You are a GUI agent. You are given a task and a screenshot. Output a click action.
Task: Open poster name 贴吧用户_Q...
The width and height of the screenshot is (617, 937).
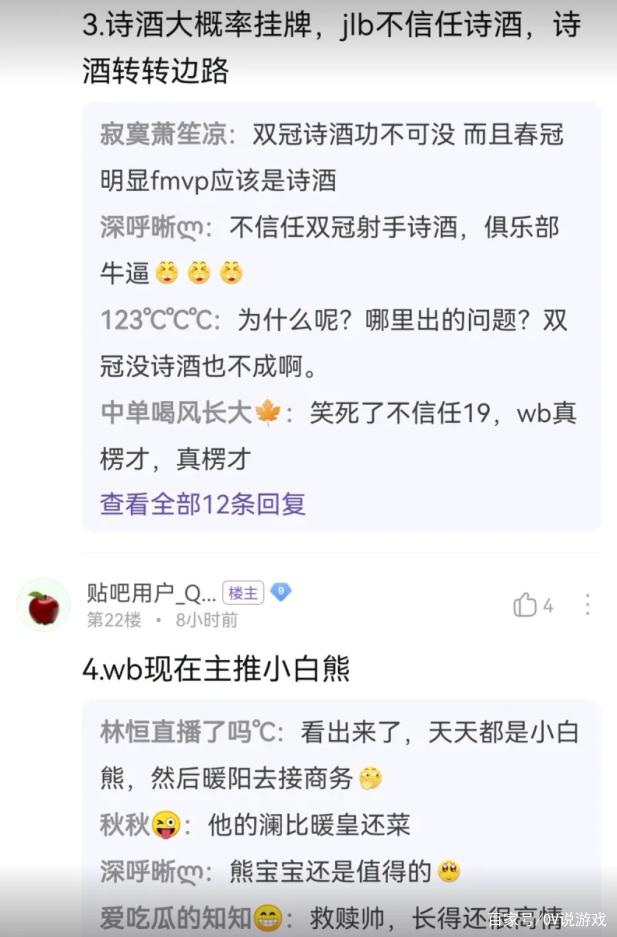coord(151,593)
